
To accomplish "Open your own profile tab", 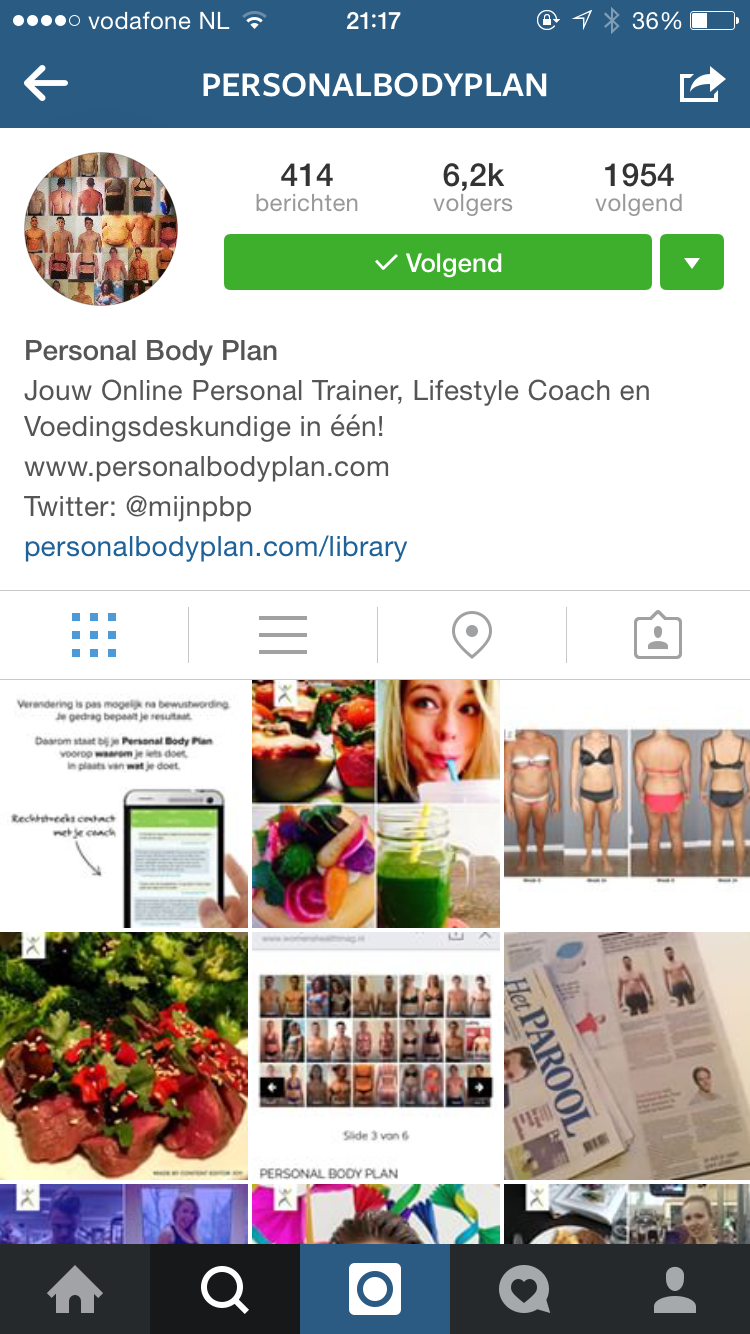I will pos(675,1290).
